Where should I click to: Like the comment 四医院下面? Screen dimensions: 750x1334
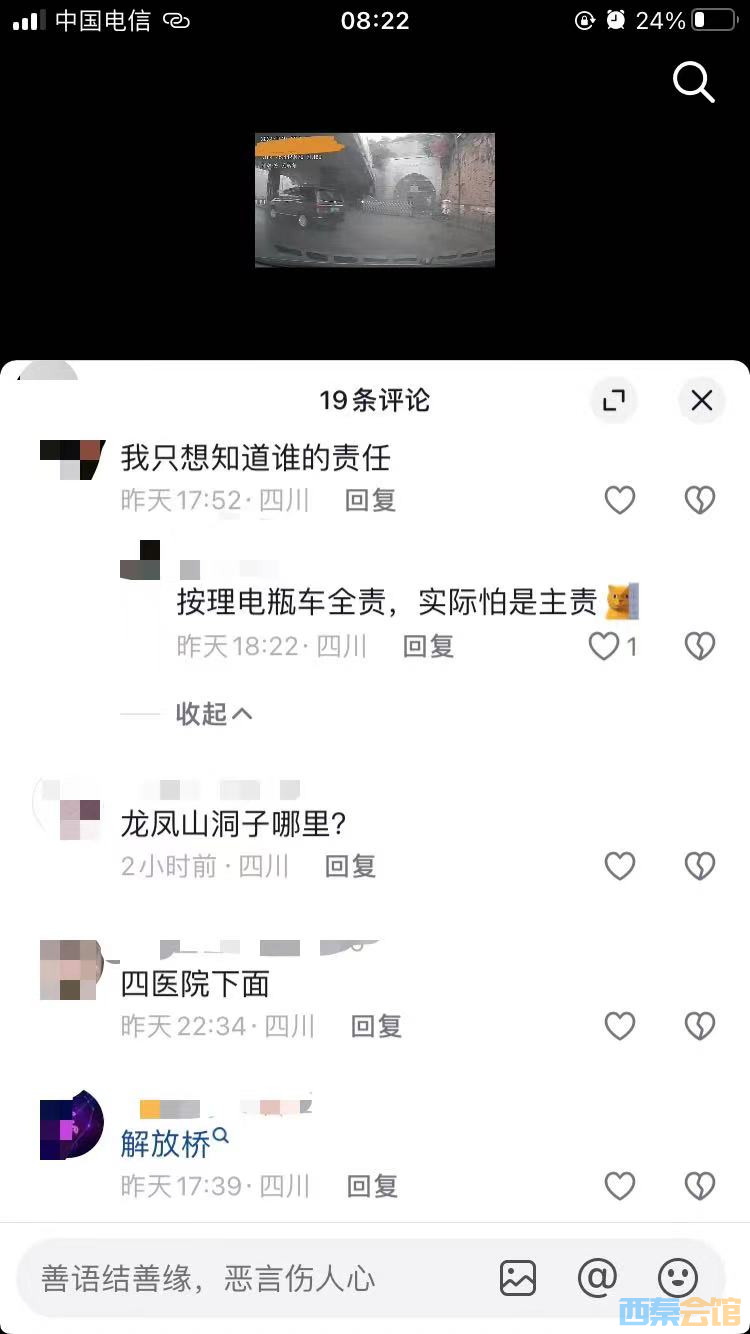click(620, 1026)
